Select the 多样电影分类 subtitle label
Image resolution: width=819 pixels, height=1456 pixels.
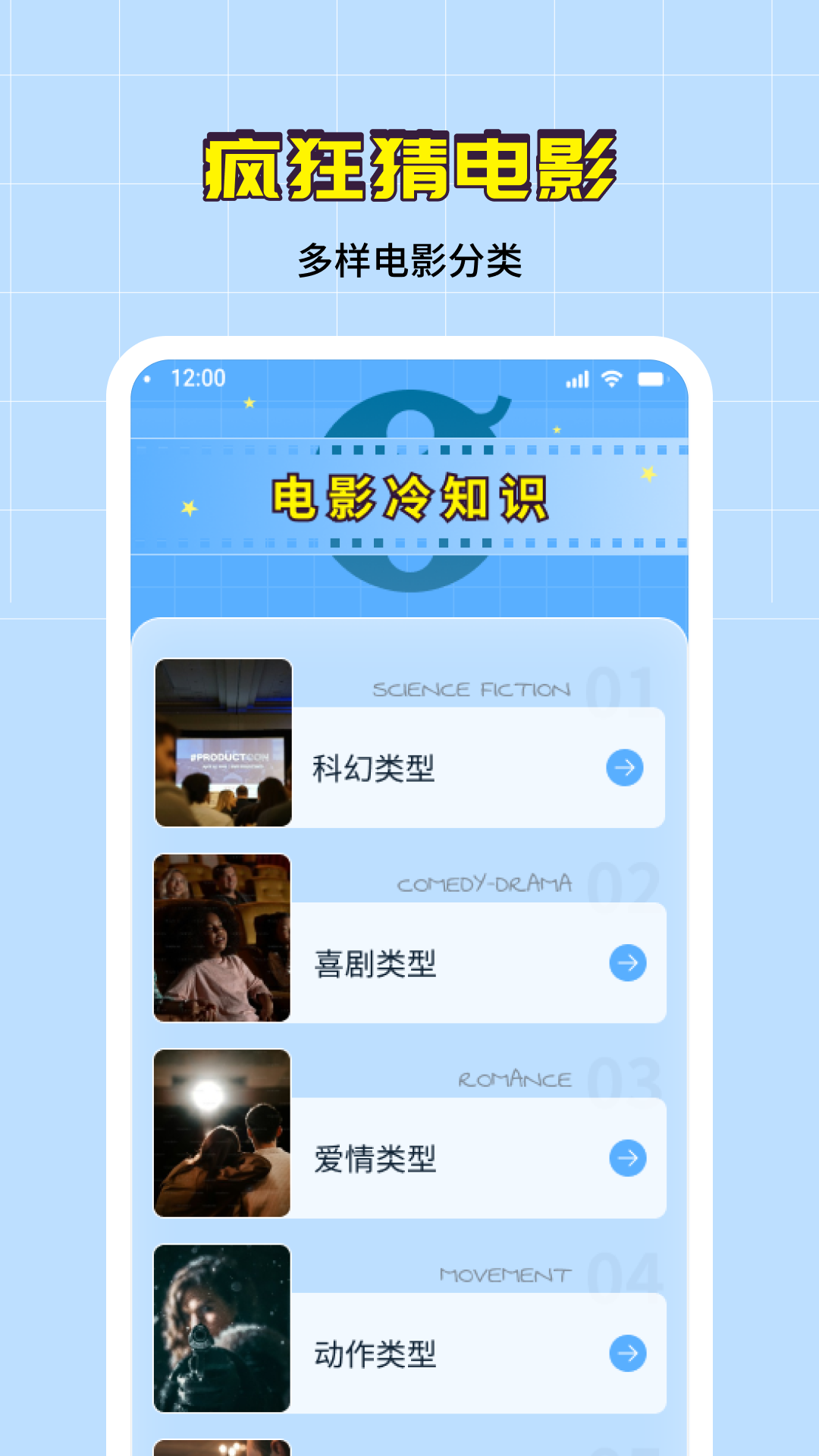tap(409, 256)
